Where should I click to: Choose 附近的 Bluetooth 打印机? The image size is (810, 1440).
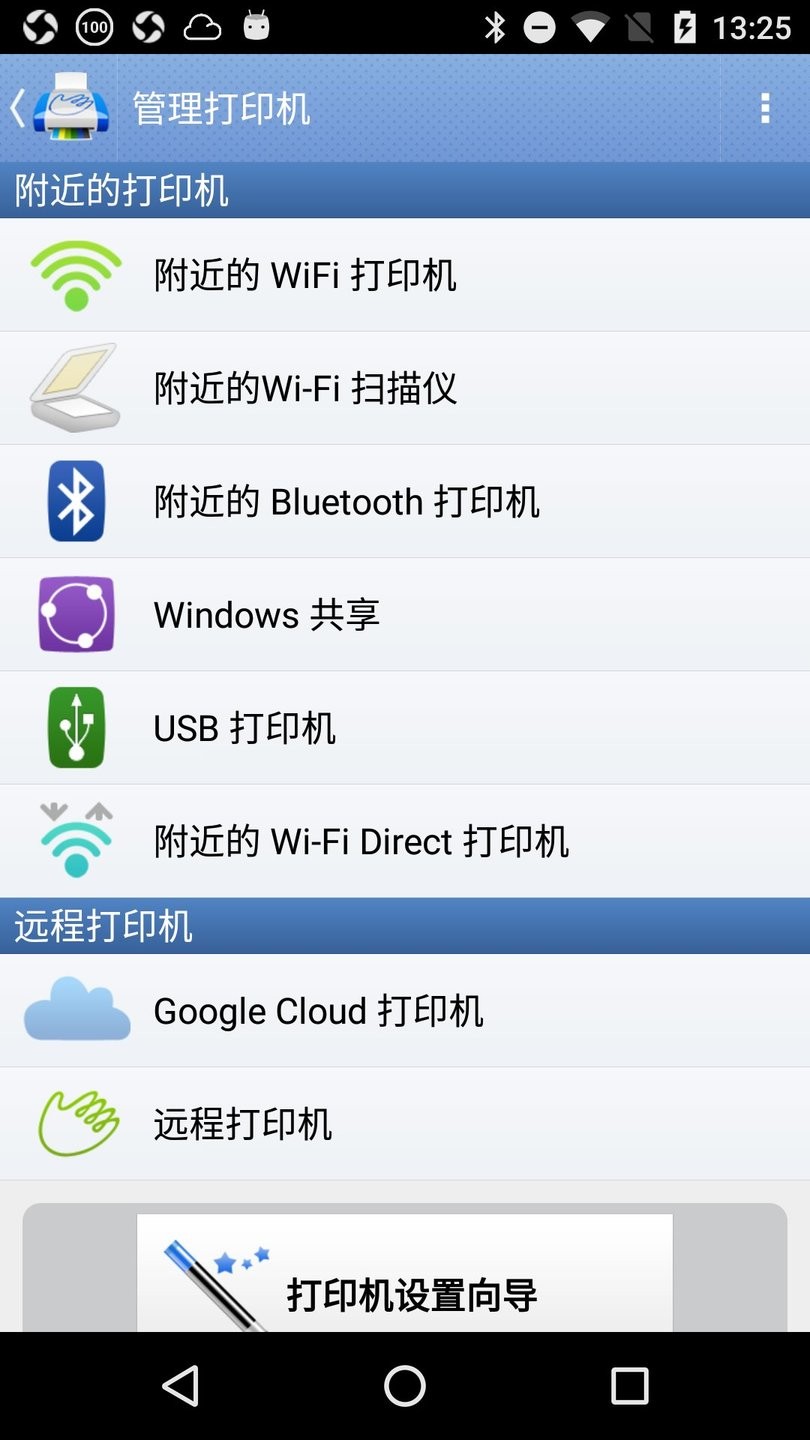pyautogui.click(x=405, y=501)
